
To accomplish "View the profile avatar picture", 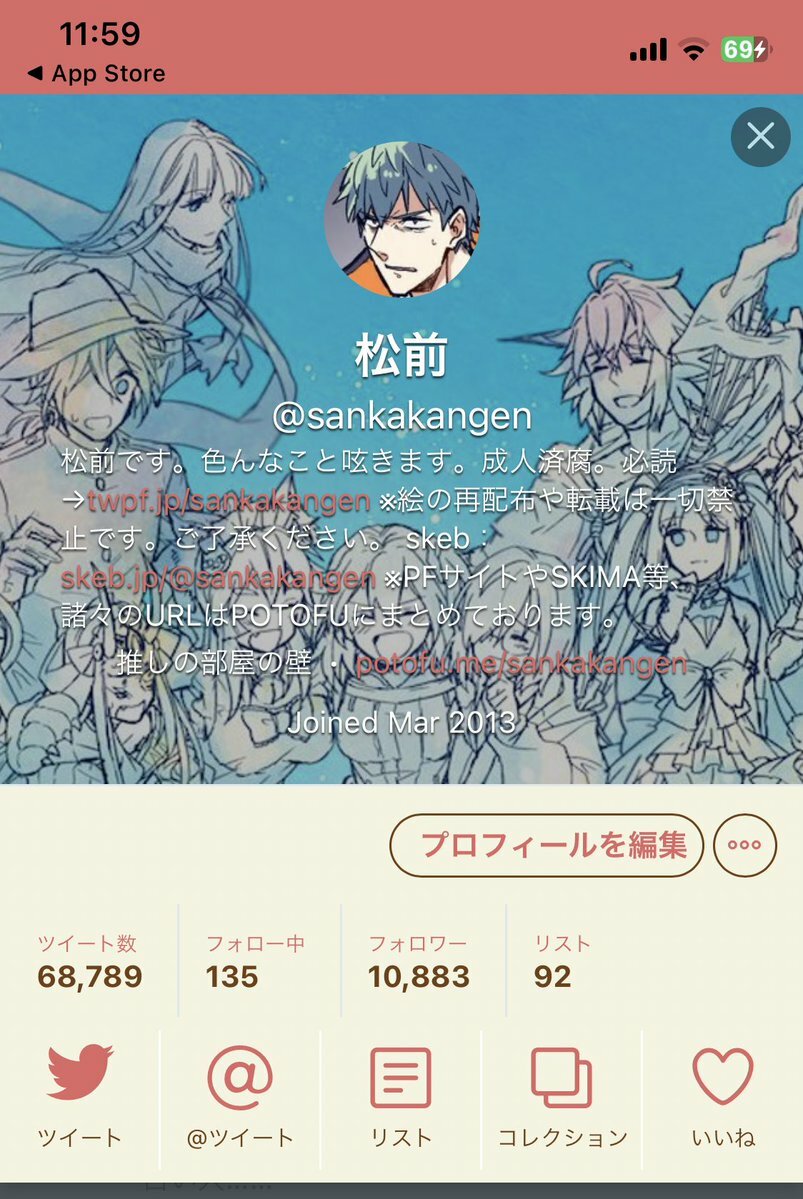I will point(402,219).
